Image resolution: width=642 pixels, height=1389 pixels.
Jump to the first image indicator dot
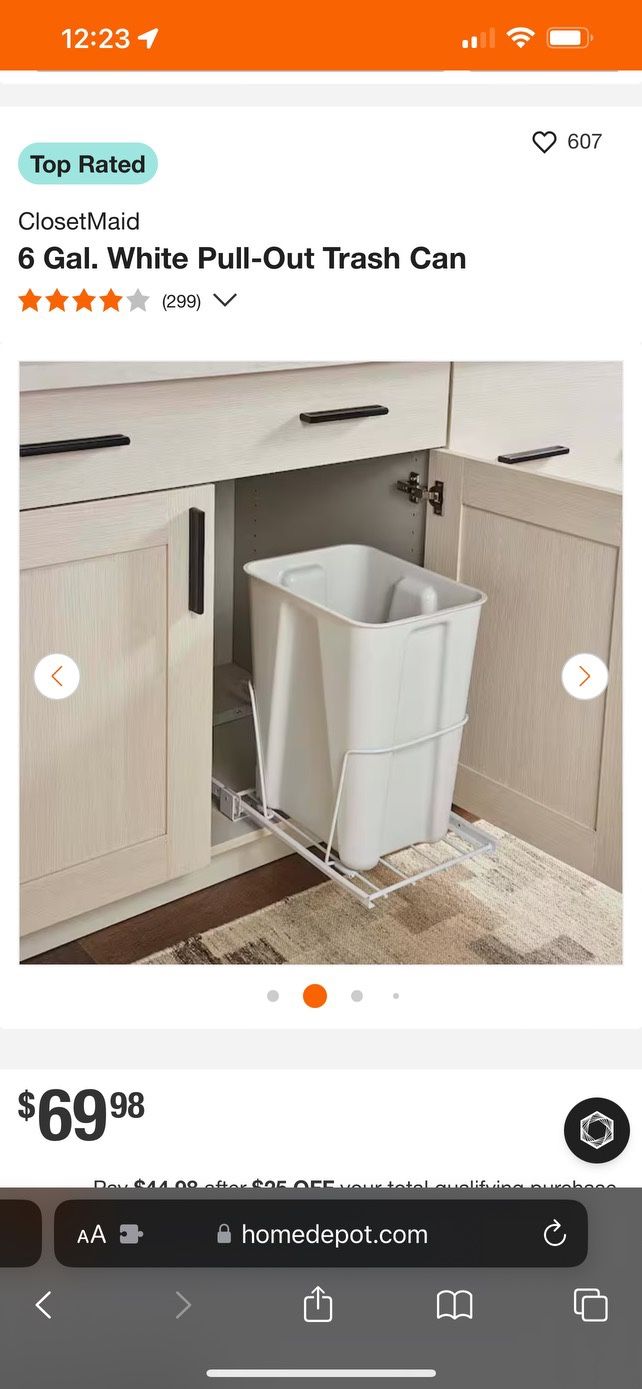[x=273, y=996]
